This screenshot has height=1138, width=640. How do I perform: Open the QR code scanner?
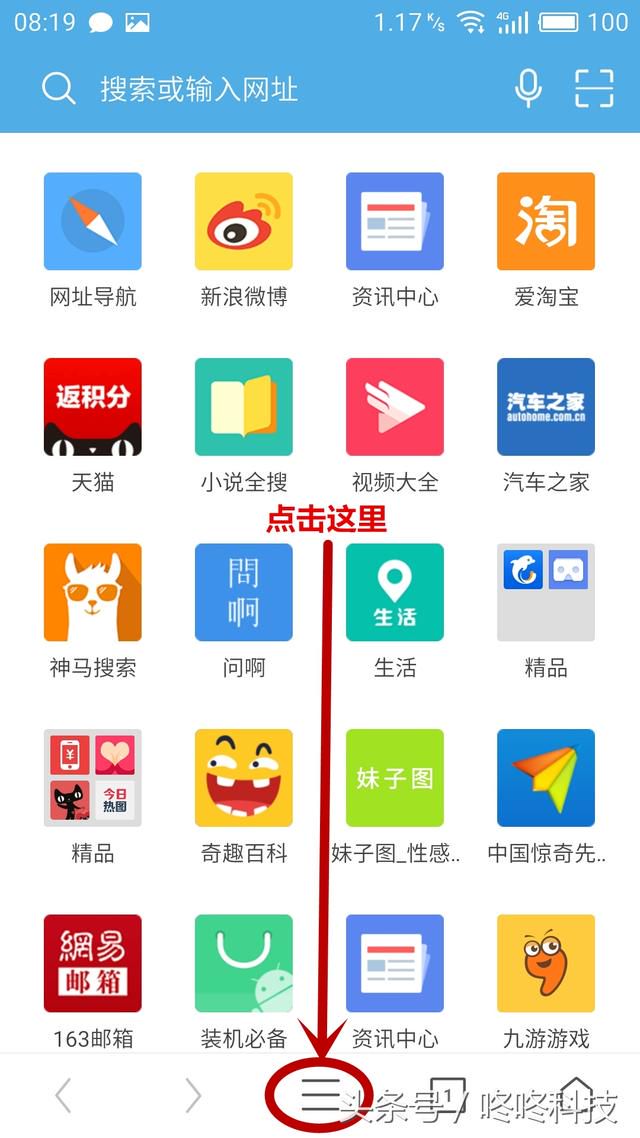tap(594, 89)
